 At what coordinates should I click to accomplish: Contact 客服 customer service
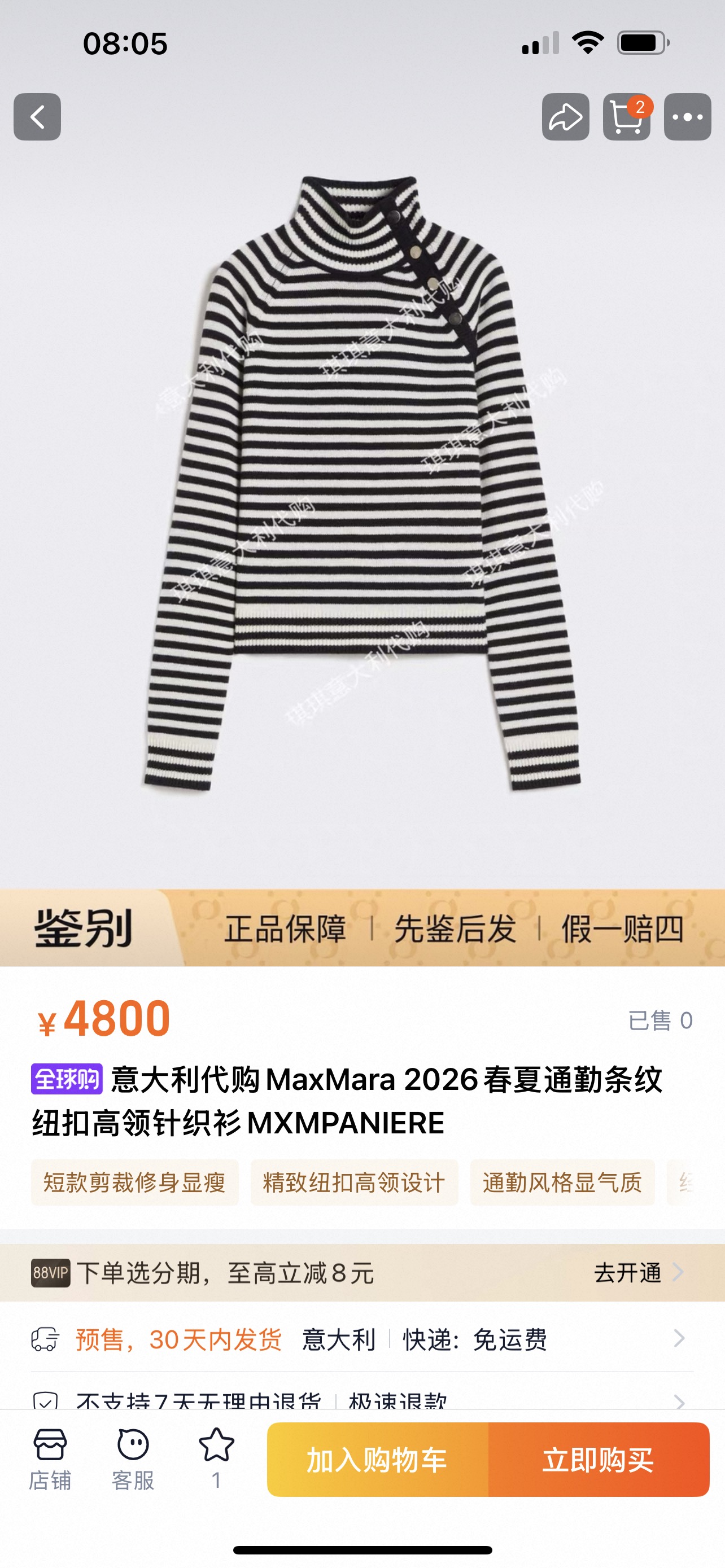pos(133,1459)
